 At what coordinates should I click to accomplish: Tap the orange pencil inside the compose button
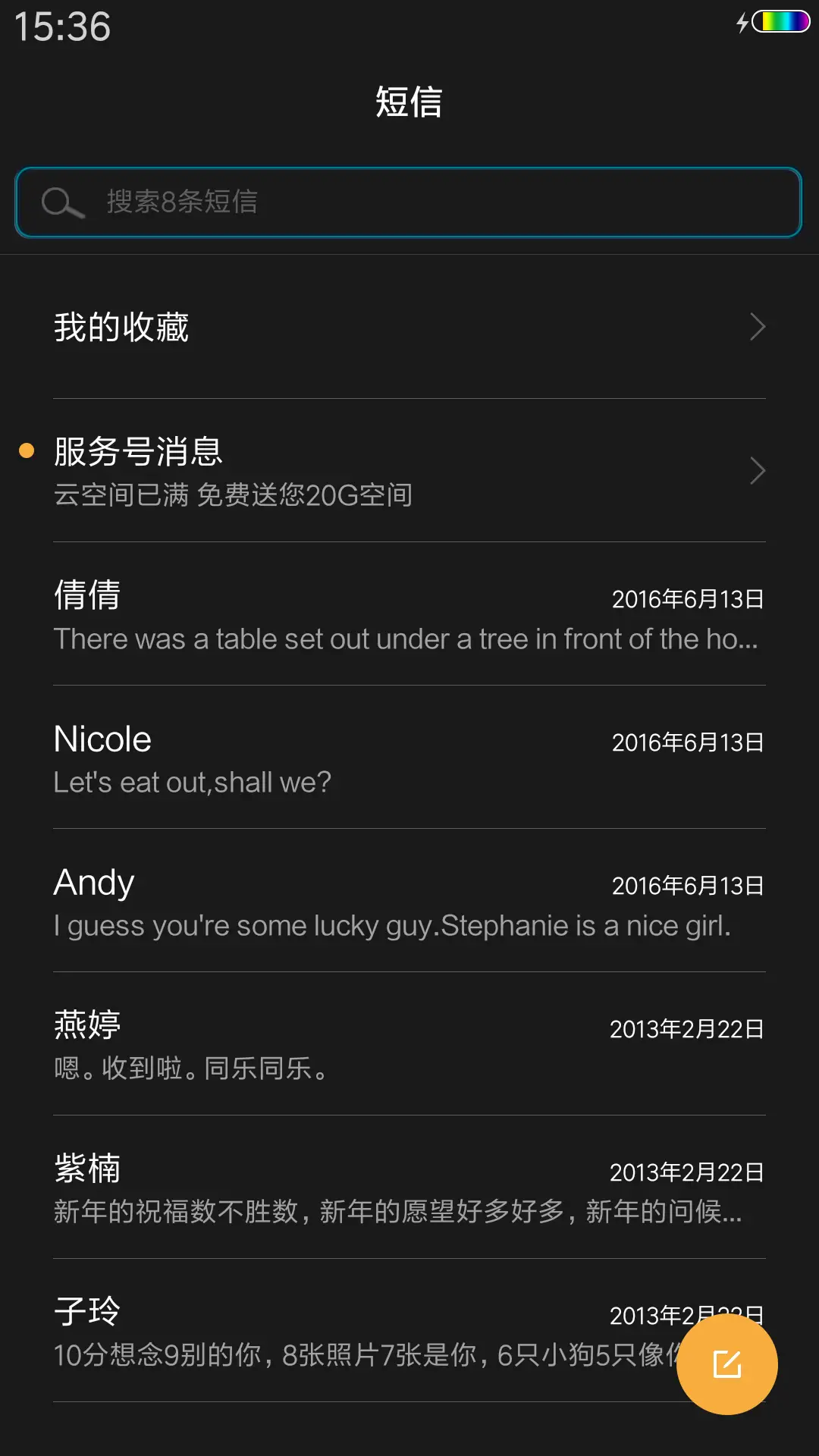(x=727, y=1363)
